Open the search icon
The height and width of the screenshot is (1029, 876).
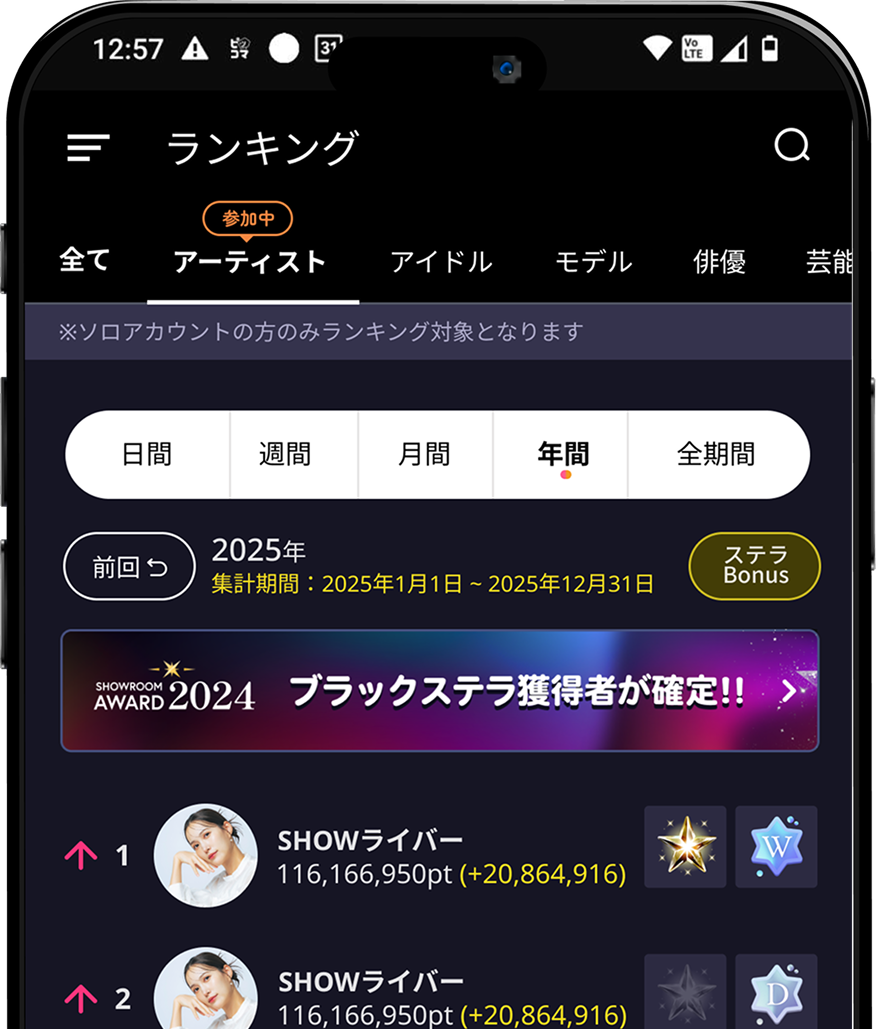click(x=791, y=147)
